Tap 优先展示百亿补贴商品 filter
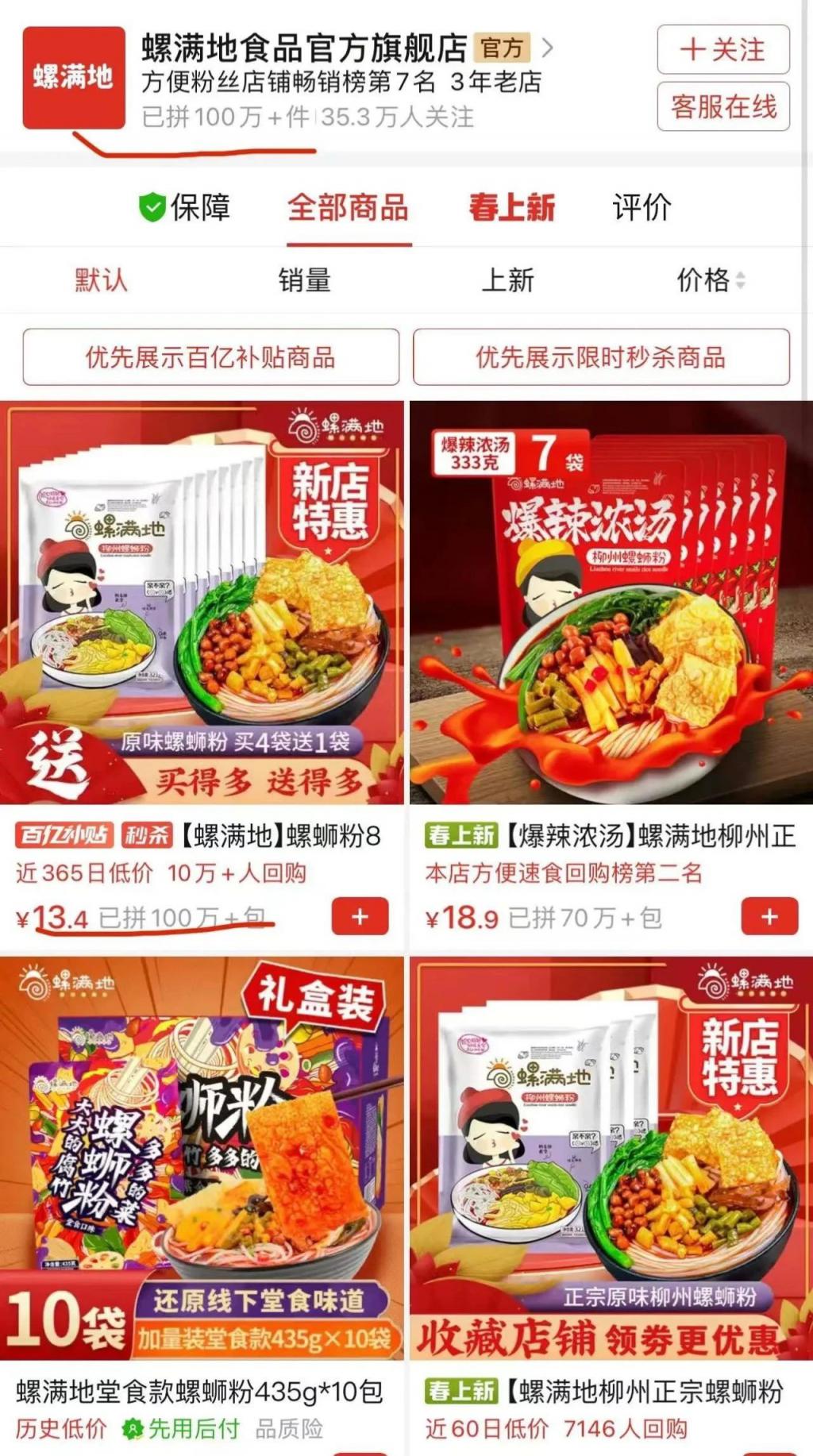 (x=210, y=357)
